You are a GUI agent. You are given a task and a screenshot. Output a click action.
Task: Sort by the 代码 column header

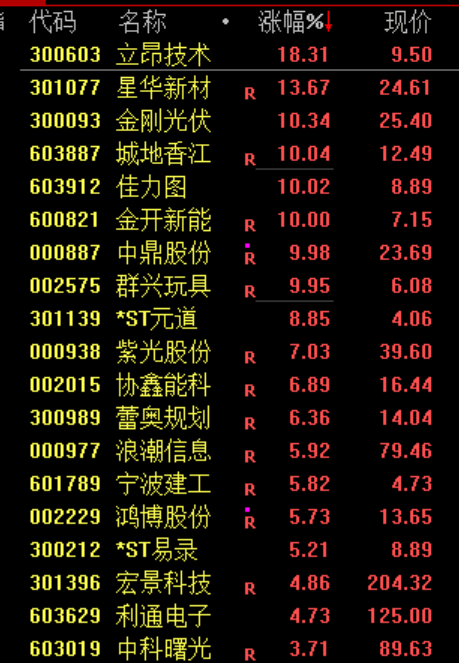53,22
